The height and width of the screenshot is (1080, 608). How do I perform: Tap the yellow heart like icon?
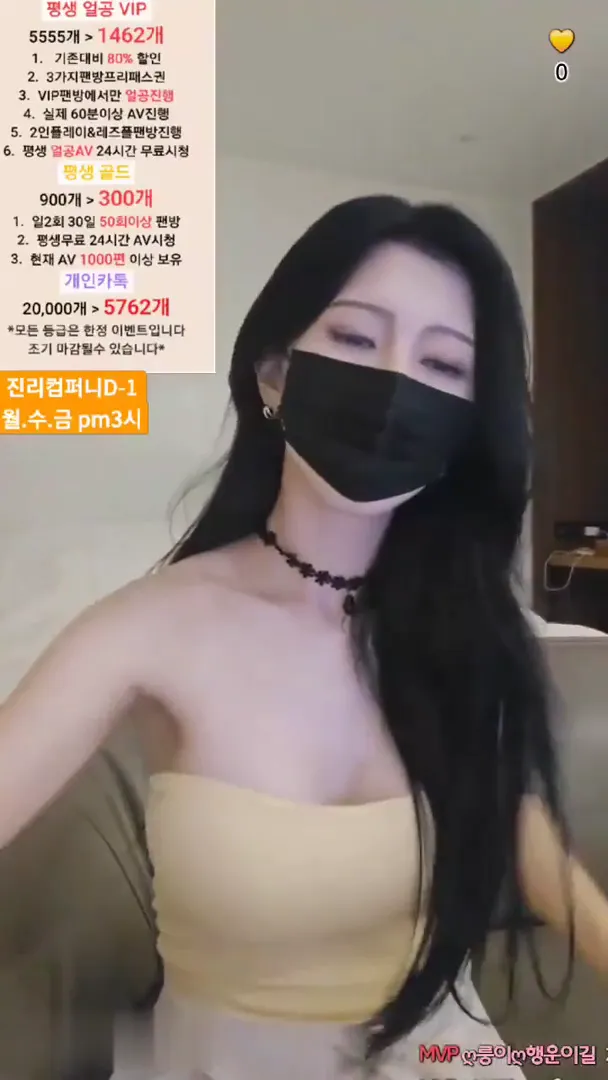coord(561,41)
